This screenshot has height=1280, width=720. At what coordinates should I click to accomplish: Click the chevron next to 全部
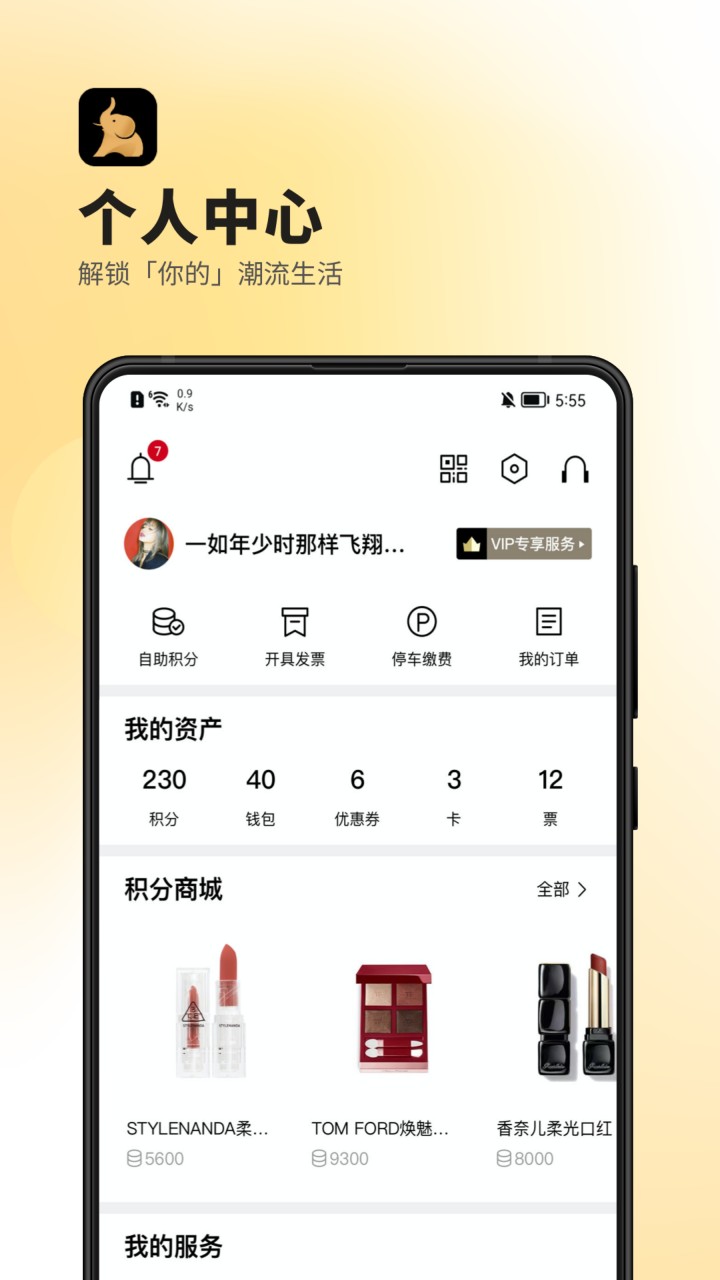click(x=585, y=887)
